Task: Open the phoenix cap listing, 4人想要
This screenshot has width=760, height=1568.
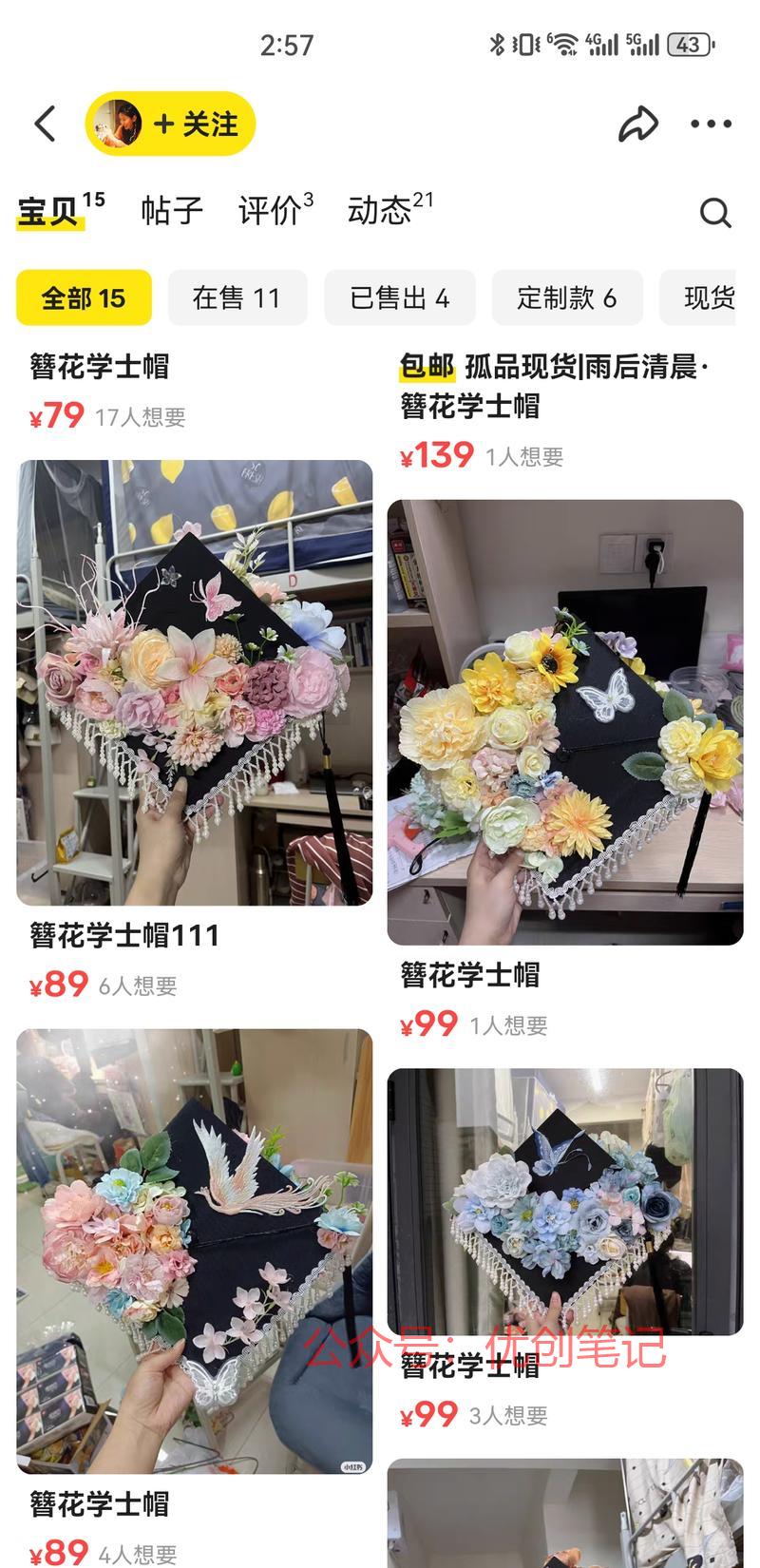Action: point(194,1250)
